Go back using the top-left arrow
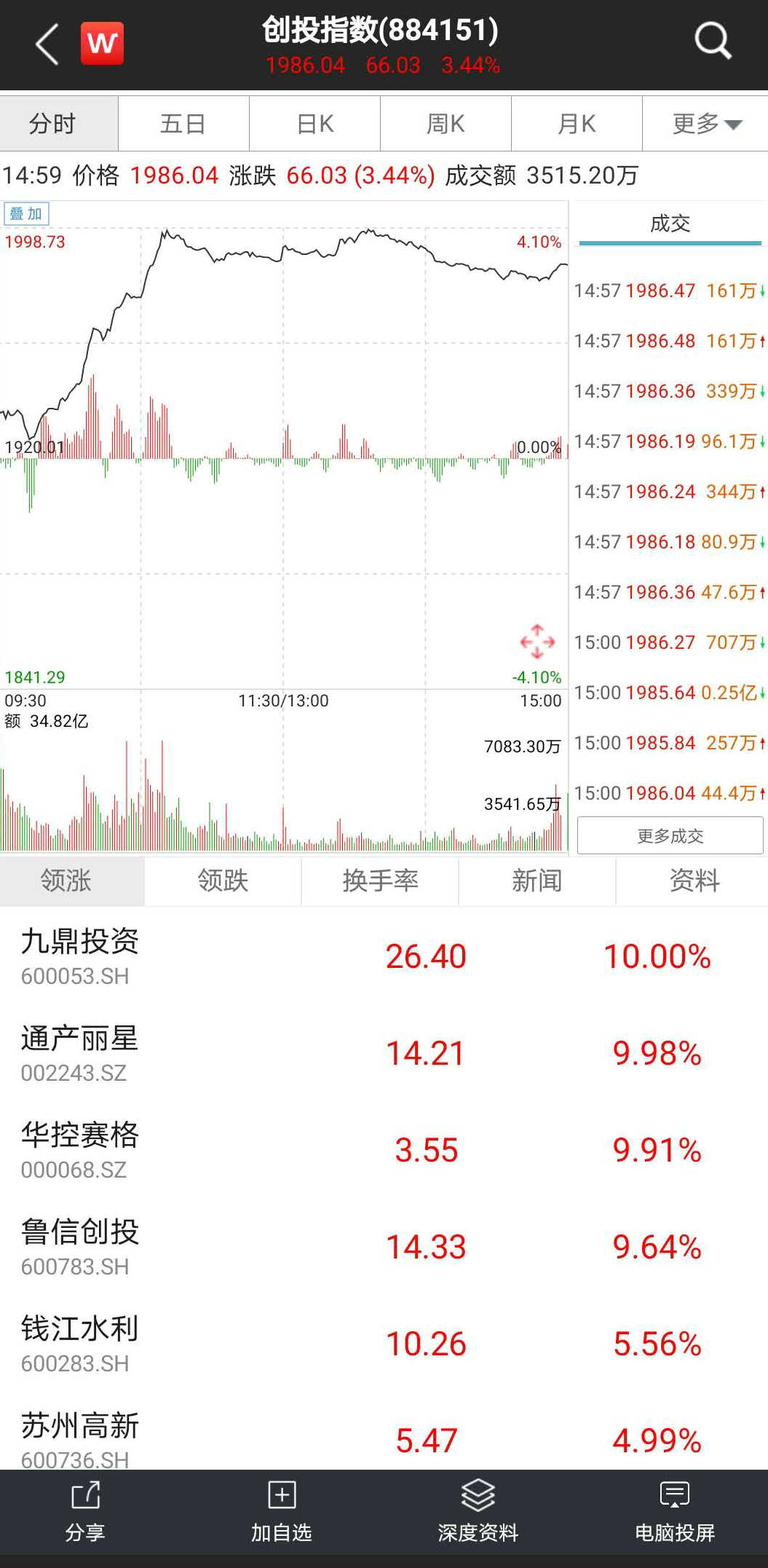768x1568 pixels. [47, 44]
